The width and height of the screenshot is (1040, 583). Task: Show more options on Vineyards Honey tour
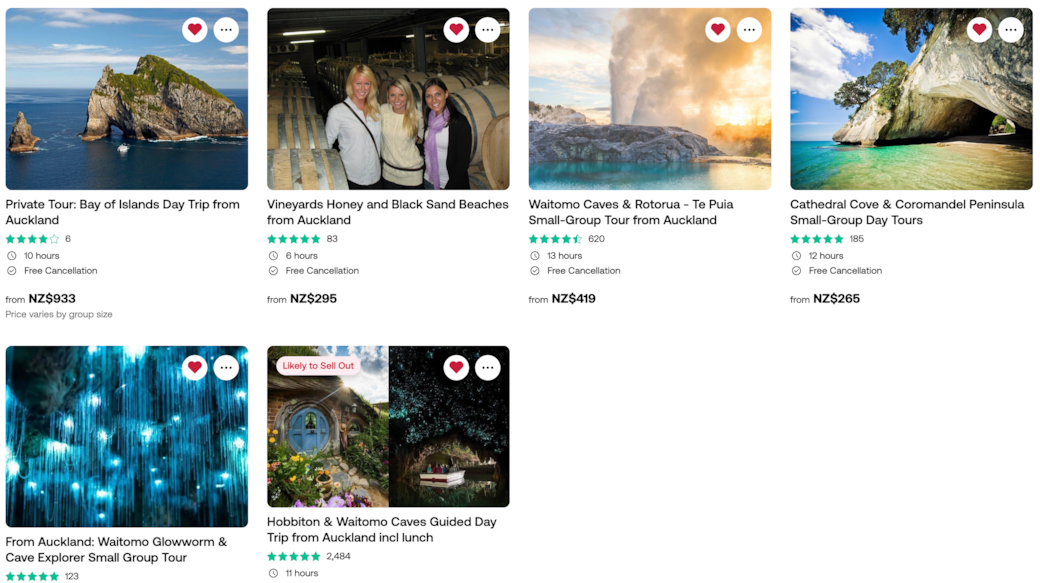click(488, 30)
